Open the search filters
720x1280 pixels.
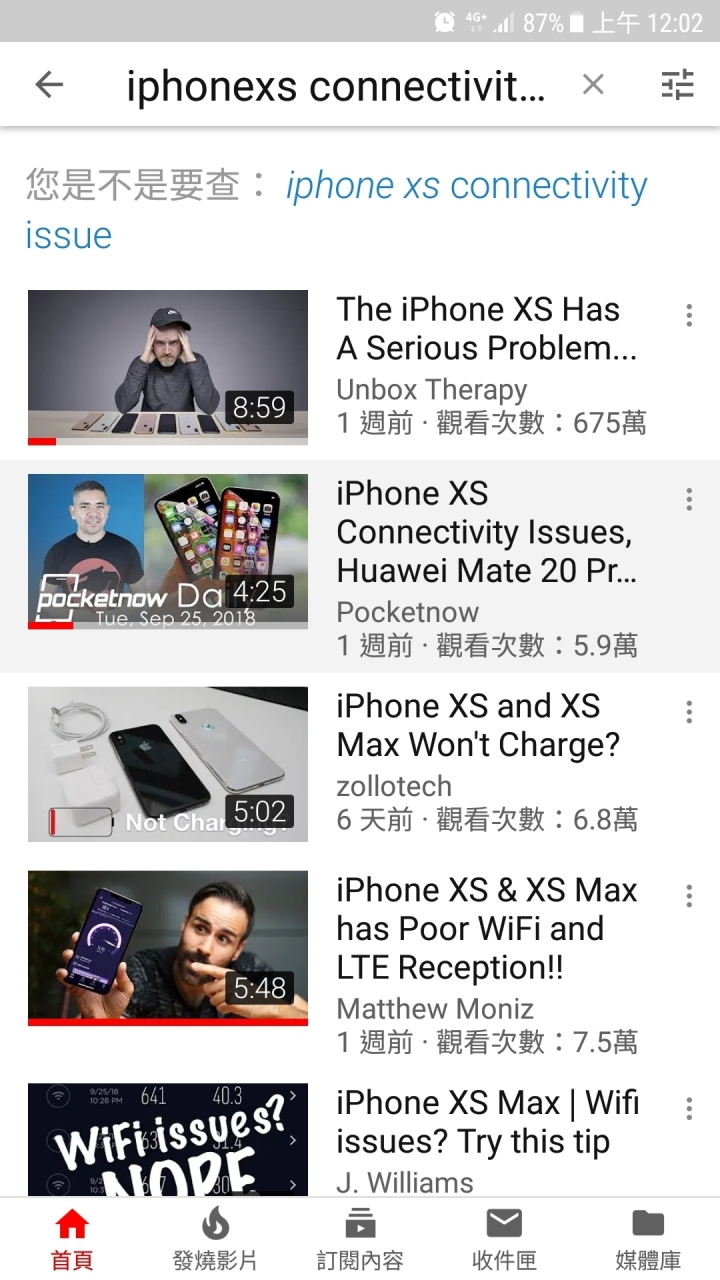677,86
